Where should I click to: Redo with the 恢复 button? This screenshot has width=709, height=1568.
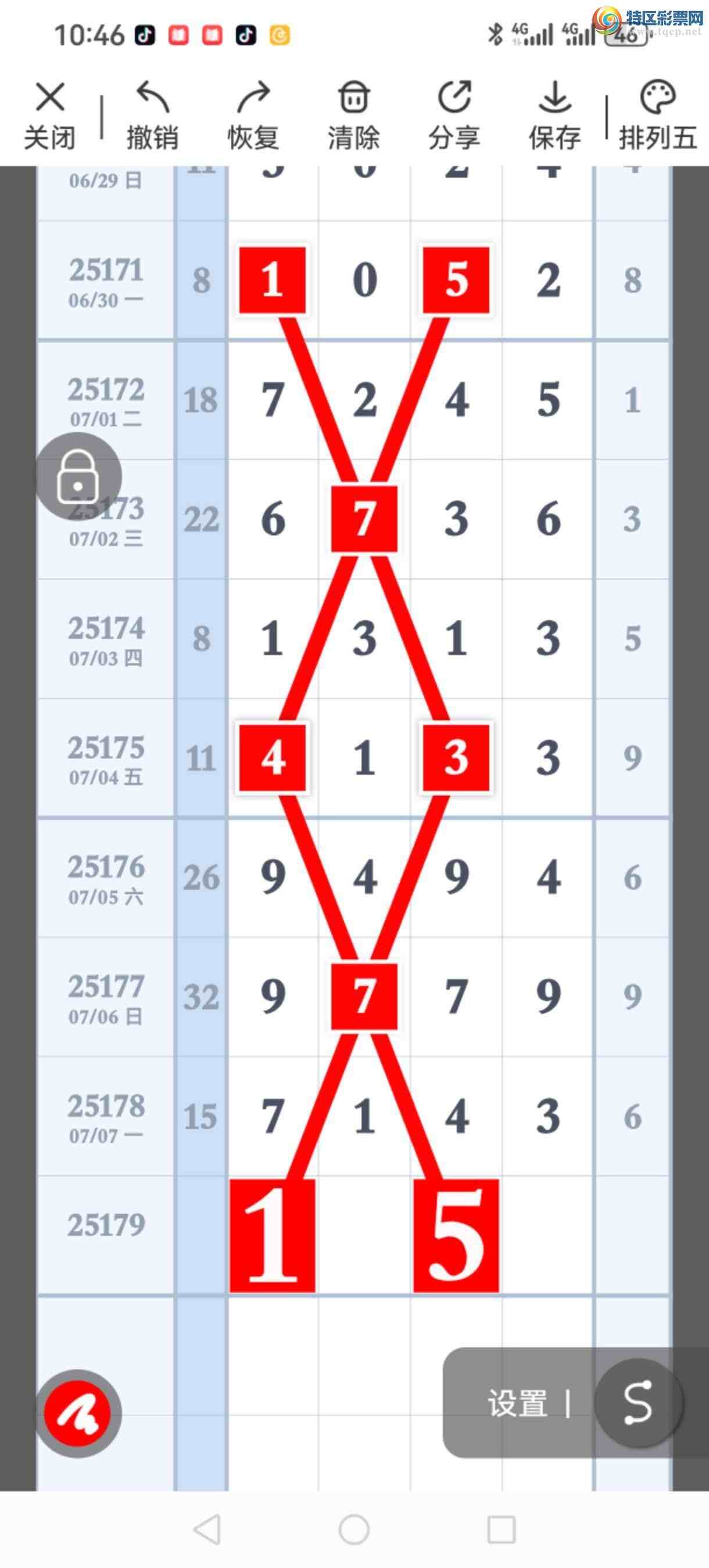[x=253, y=114]
